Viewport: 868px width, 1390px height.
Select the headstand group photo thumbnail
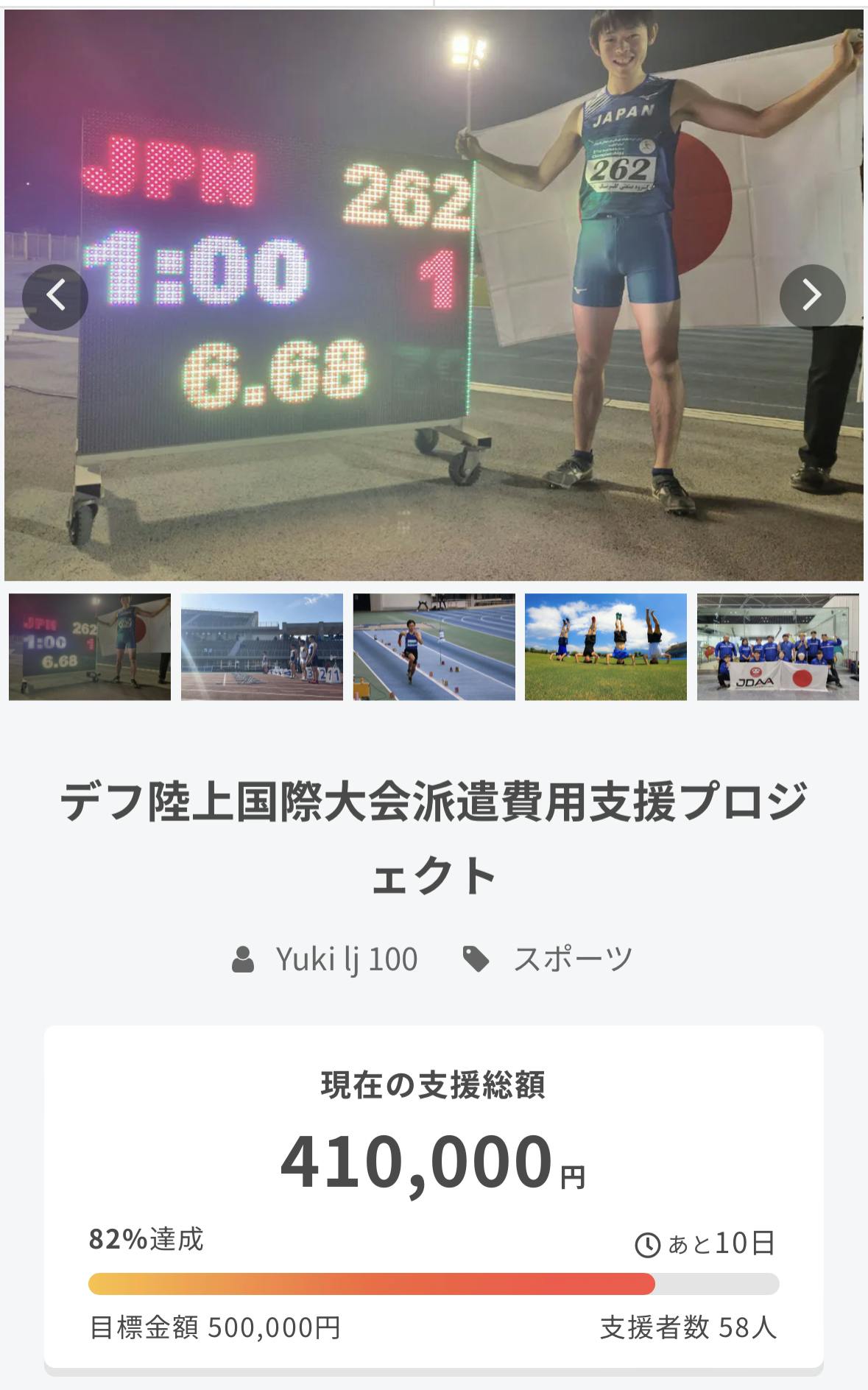pyautogui.click(x=606, y=646)
